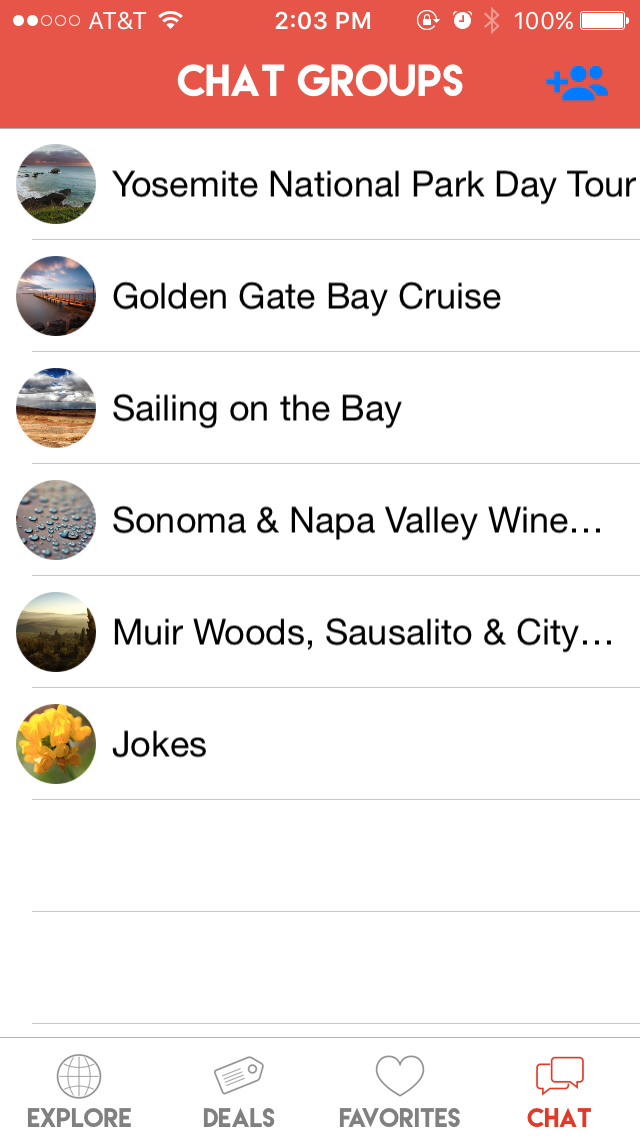Select the Chat tab
The width and height of the screenshot is (640, 1136).
coord(559,1092)
